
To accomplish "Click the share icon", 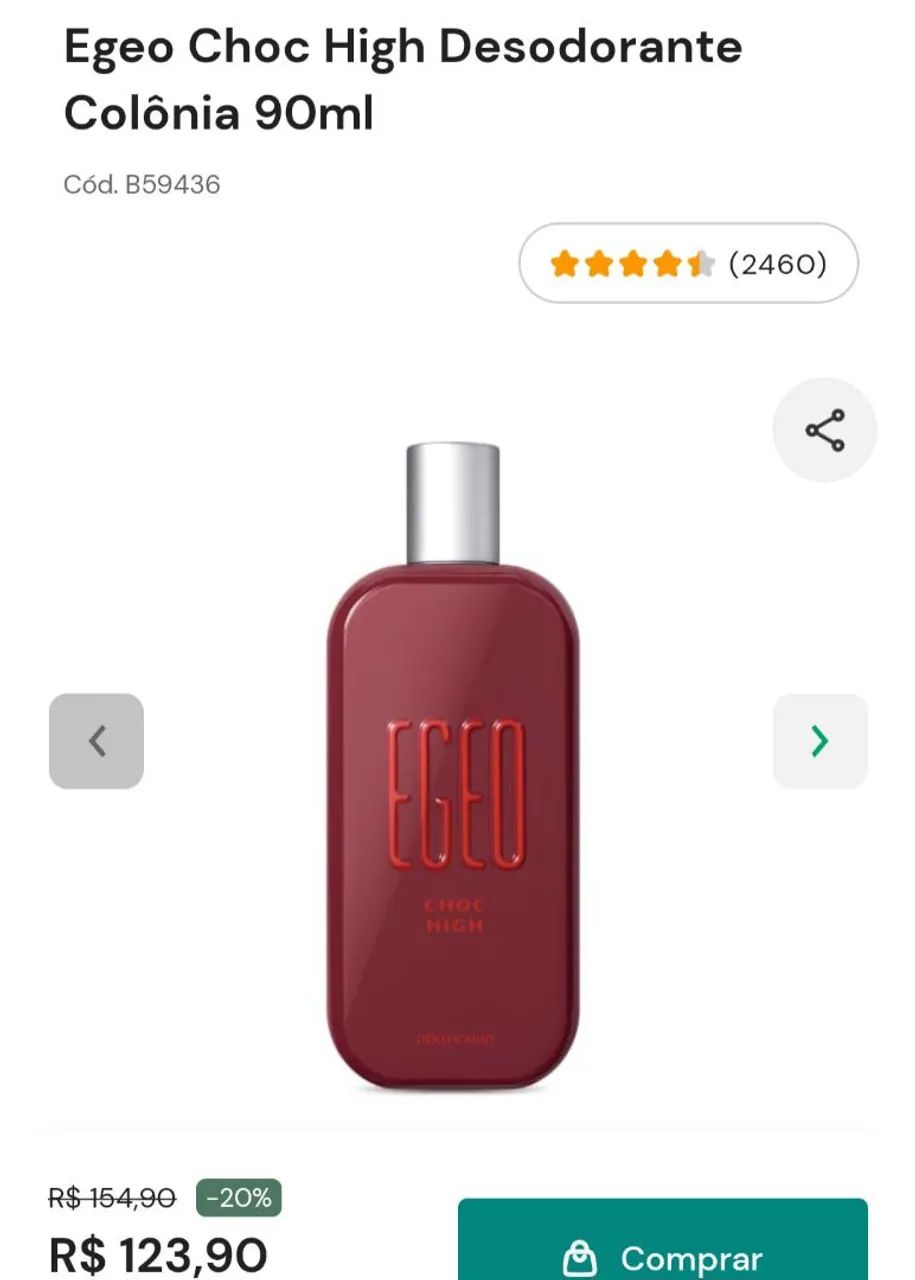I will click(823, 430).
